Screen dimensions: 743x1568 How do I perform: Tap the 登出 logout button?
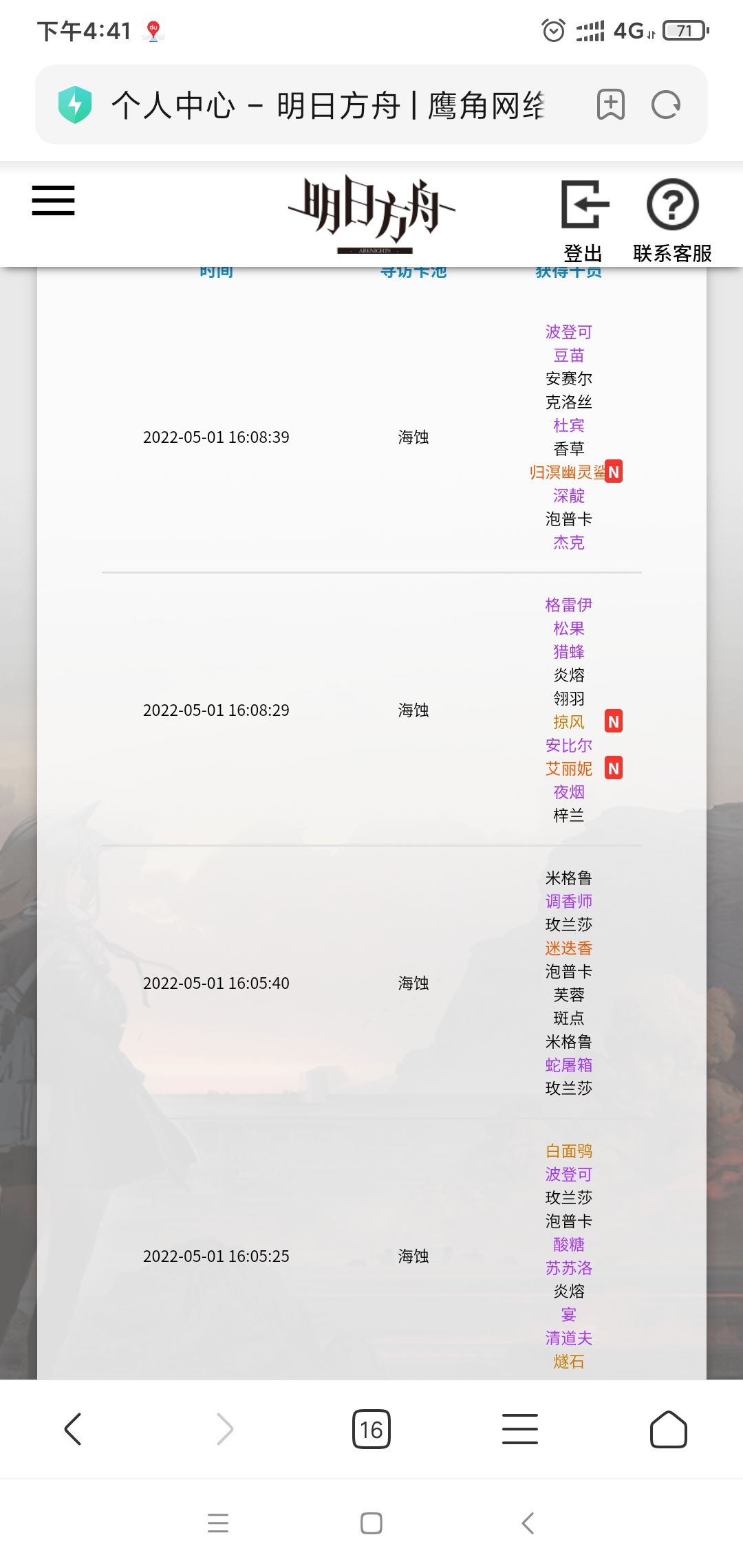click(584, 221)
